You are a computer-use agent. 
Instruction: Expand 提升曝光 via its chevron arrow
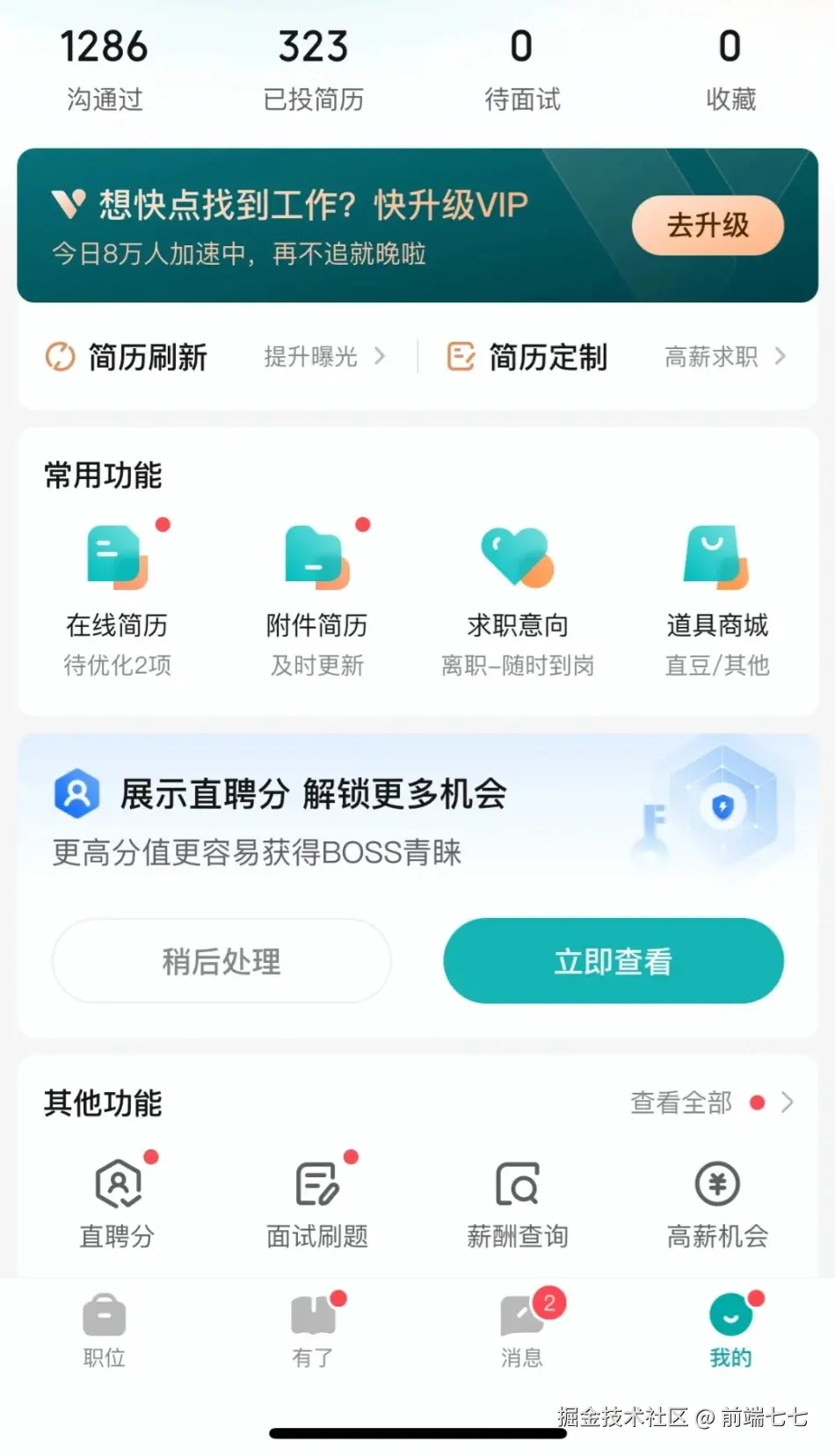381,356
